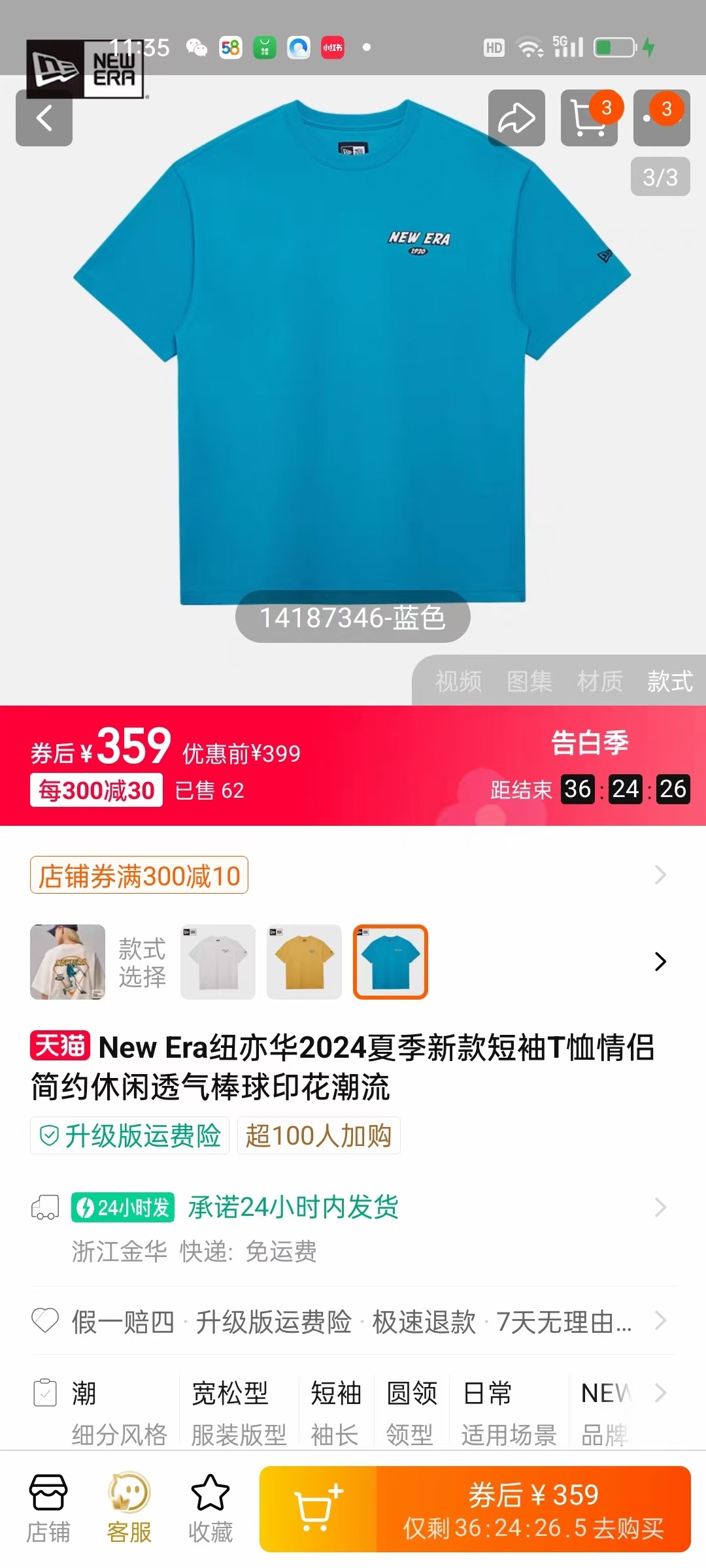Switch to the 图集 media tab
Viewport: 706px width, 1568px height.
(x=529, y=681)
